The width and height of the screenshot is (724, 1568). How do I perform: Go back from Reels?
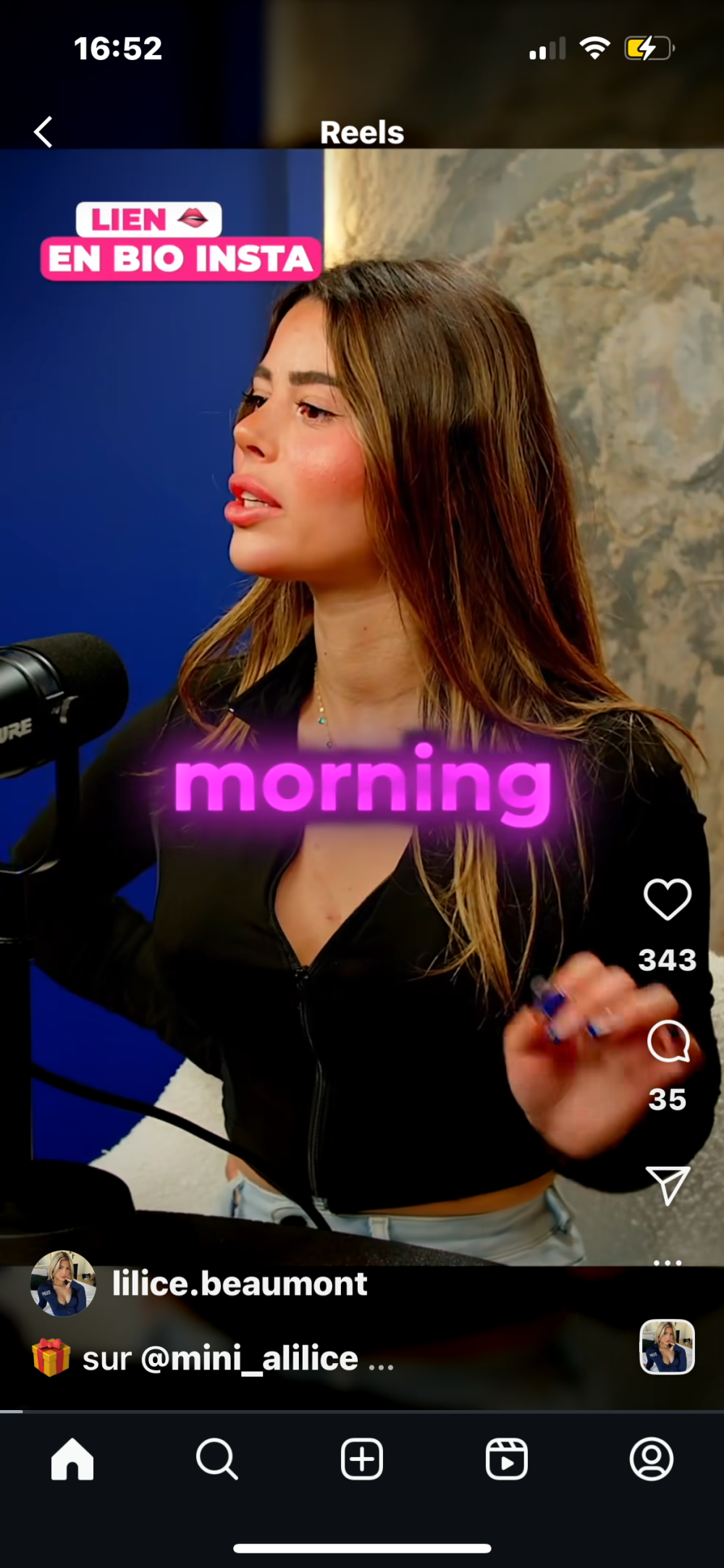43,132
